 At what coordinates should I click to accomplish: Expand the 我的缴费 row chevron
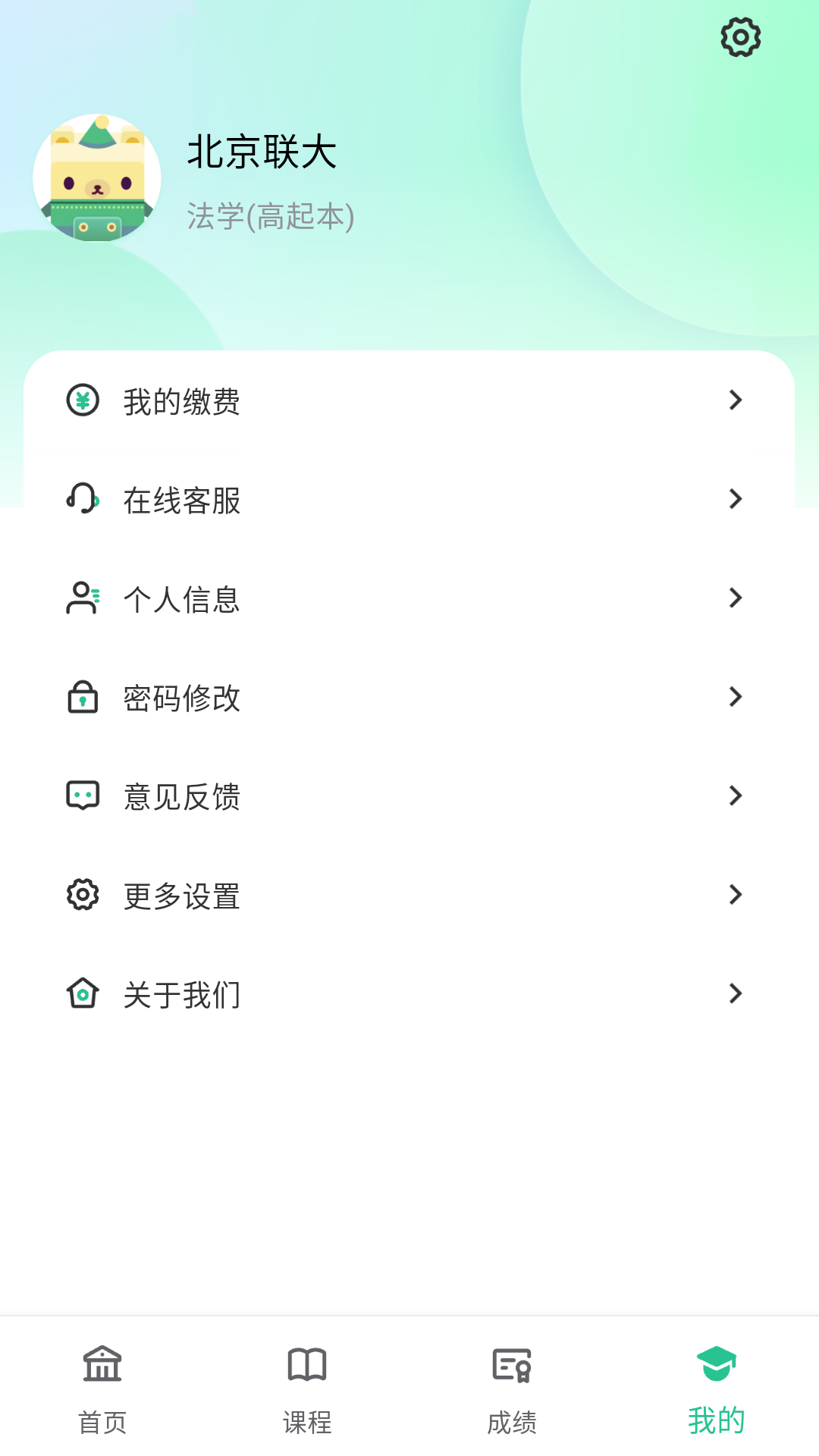coord(734,400)
